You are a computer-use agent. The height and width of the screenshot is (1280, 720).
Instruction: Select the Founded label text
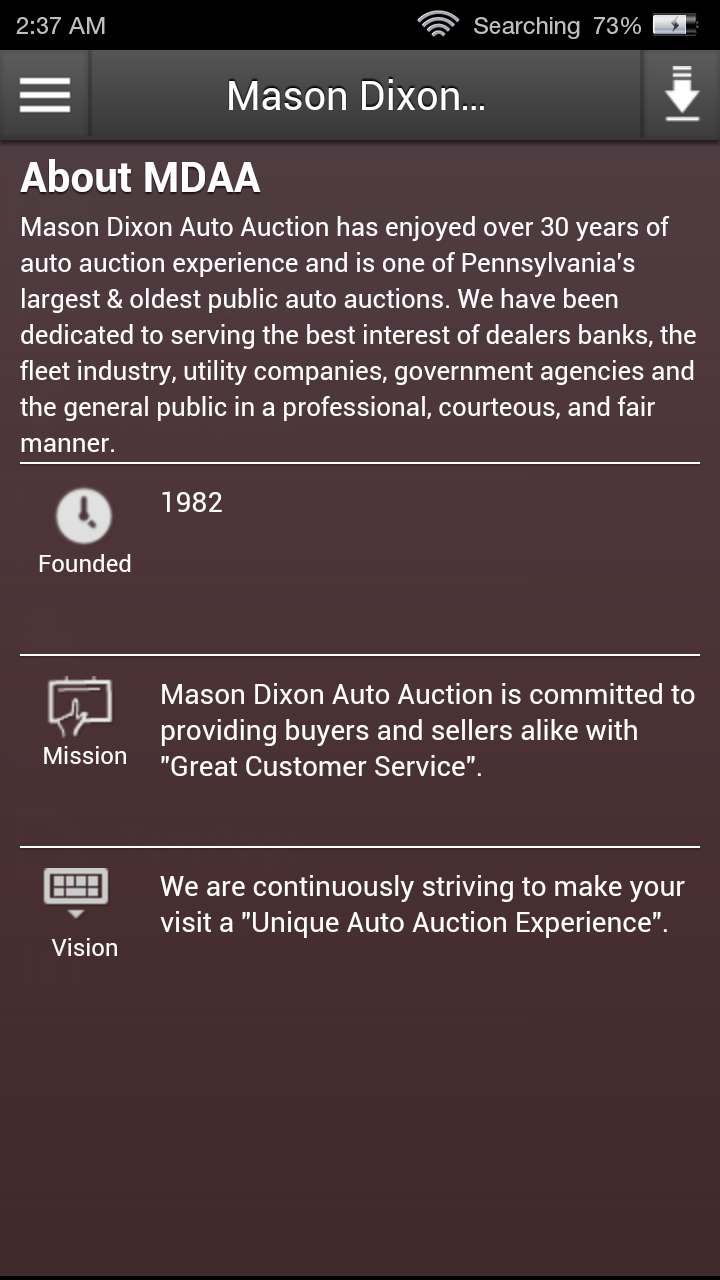pyautogui.click(x=84, y=563)
